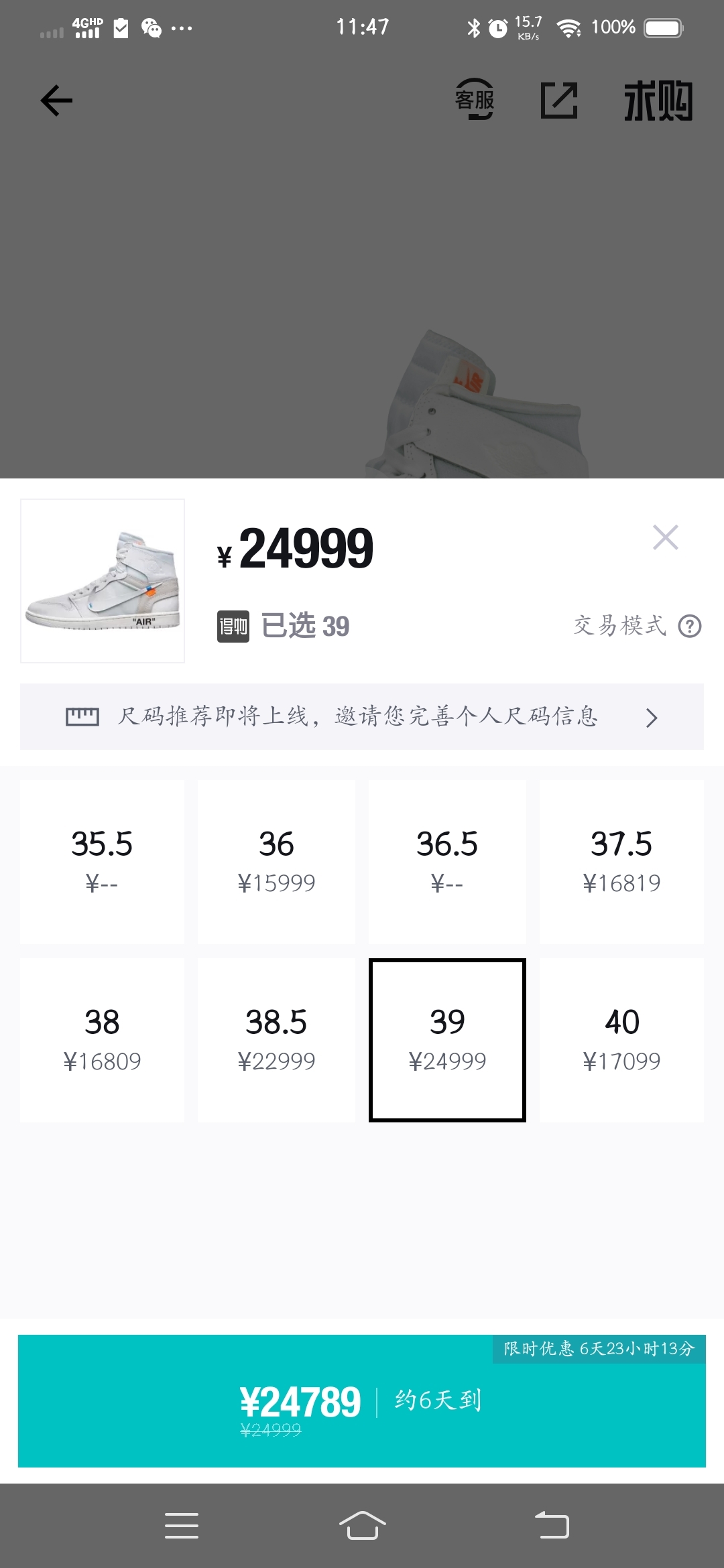The image size is (724, 1568).
Task: Choose size 38.5 priced ¥22999
Action: (276, 1039)
